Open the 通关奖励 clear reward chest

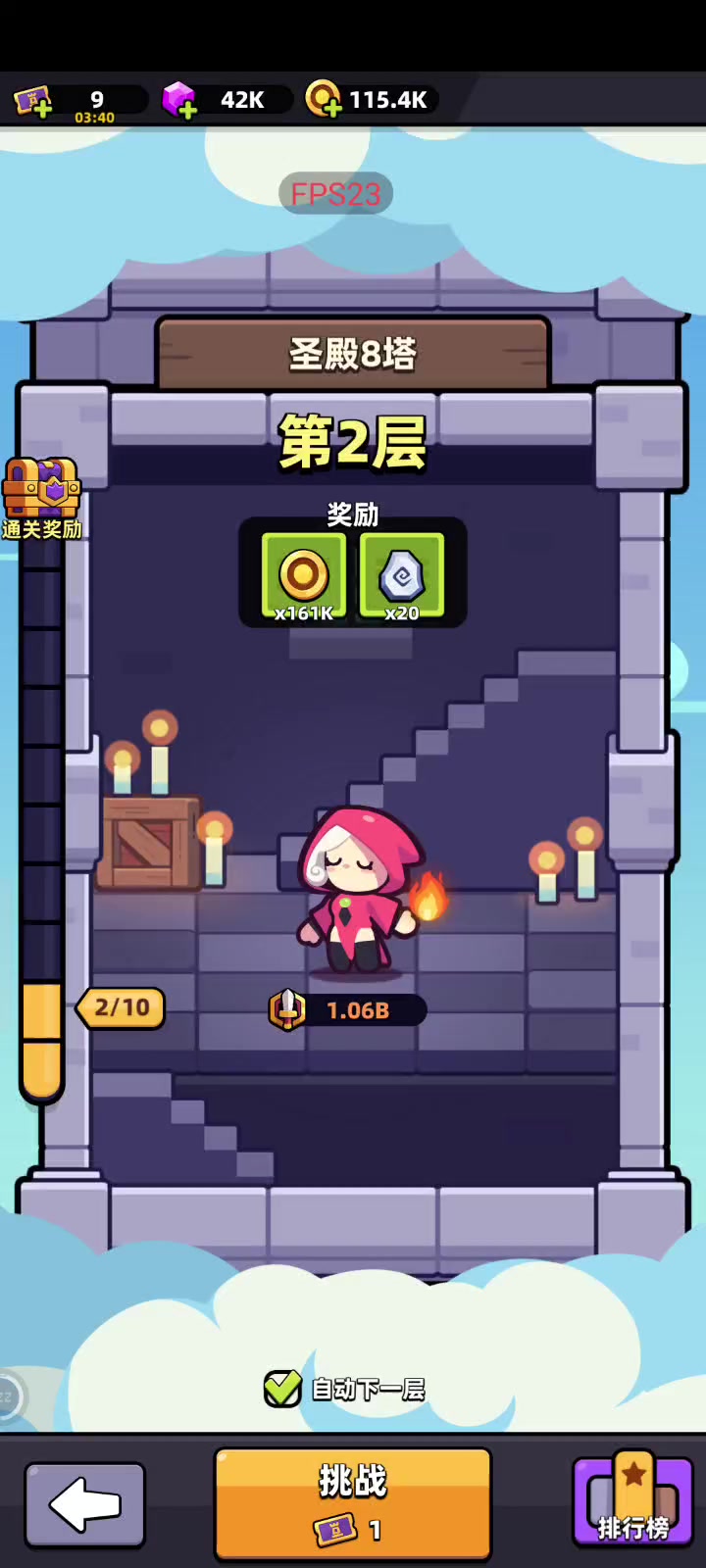(x=41, y=499)
